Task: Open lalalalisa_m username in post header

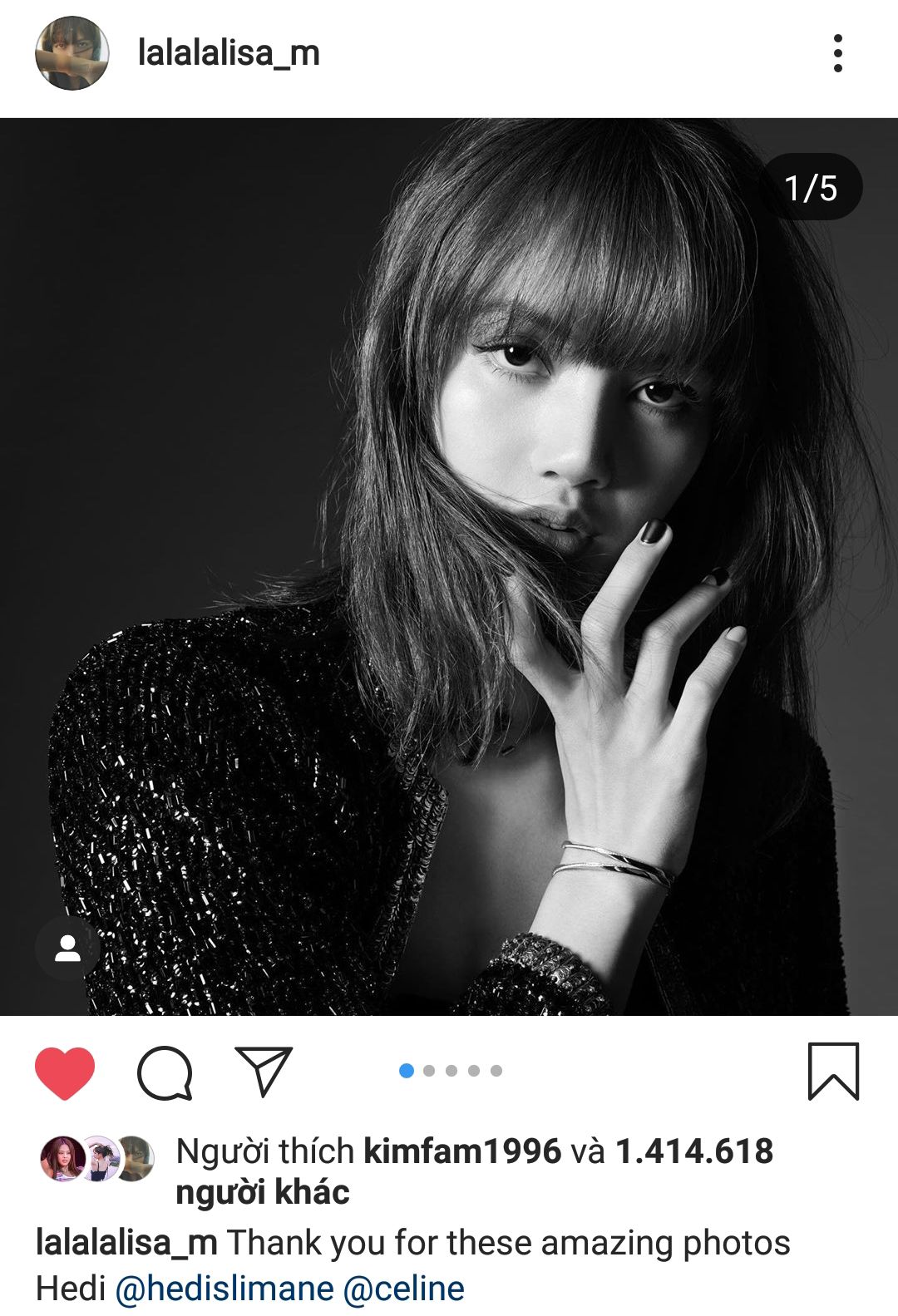Action: point(229,53)
